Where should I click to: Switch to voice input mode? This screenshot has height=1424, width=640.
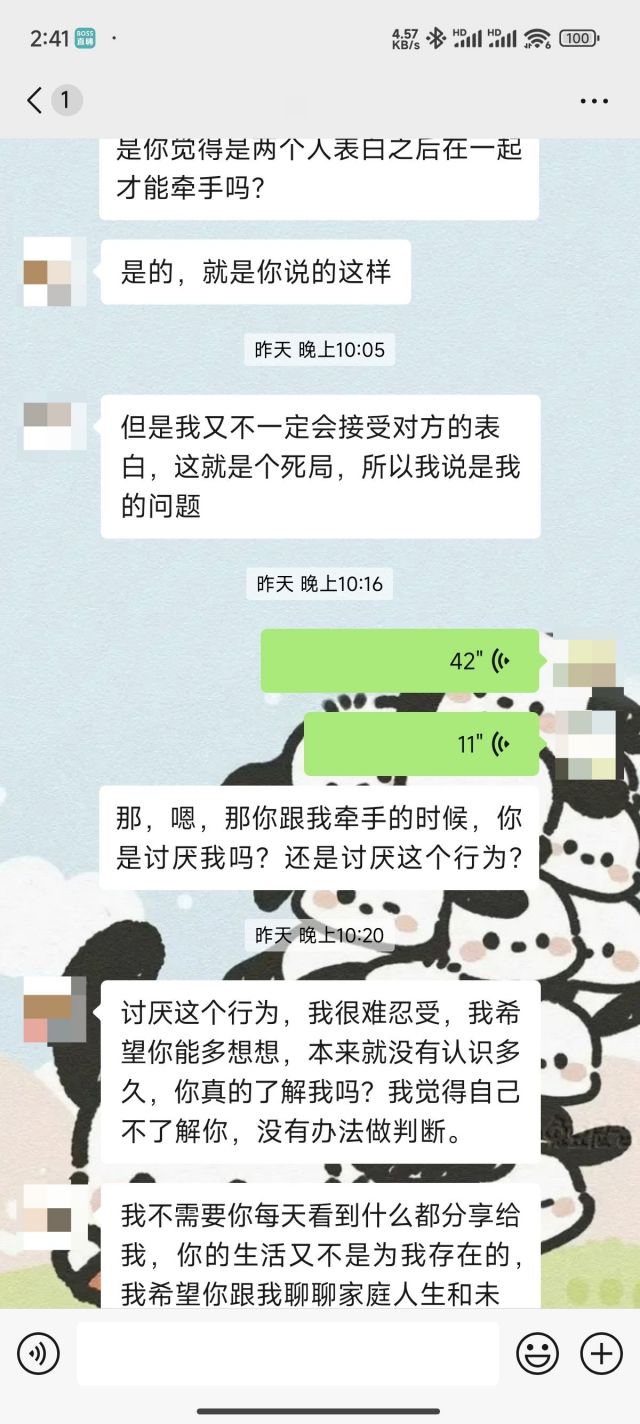(38, 1354)
